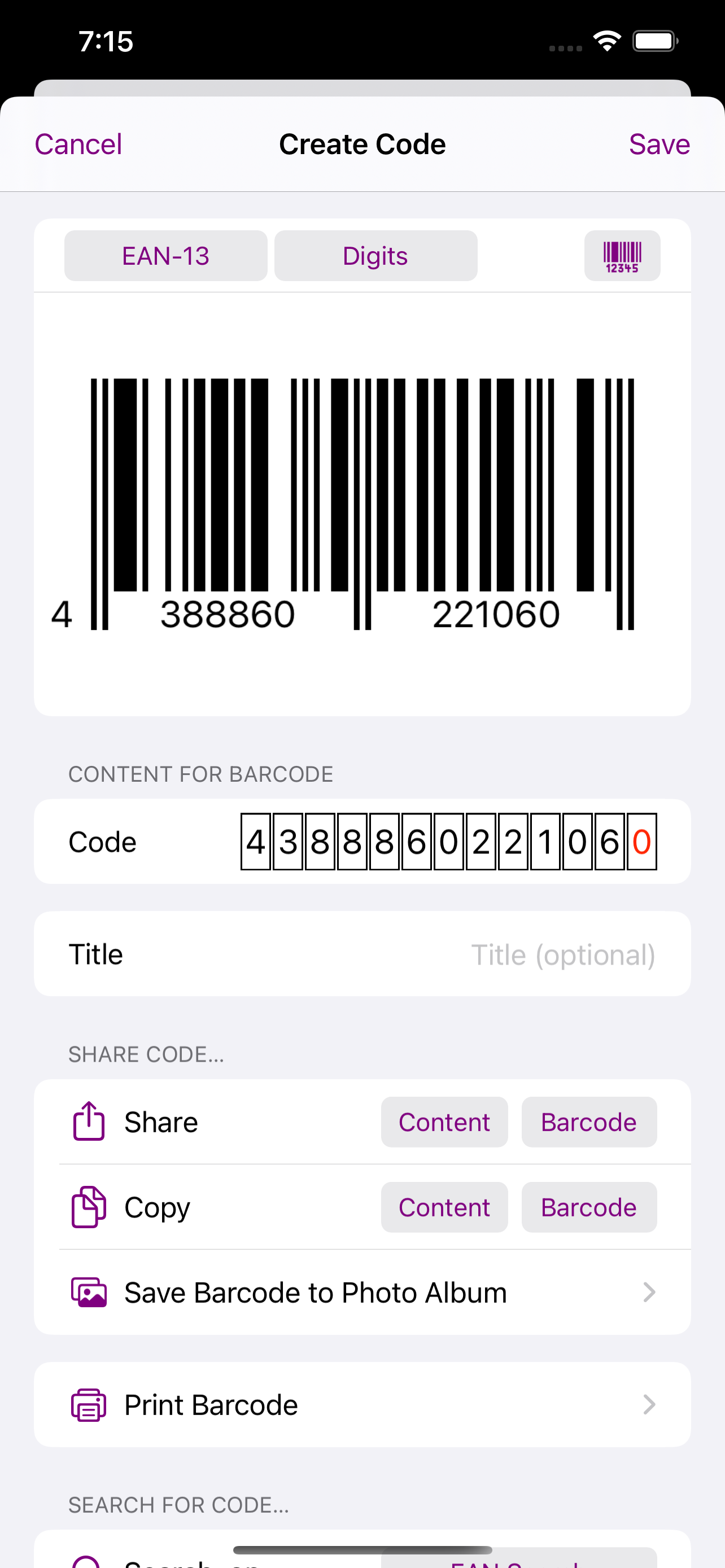
Task: Tap the printer icon beside Print Barcode
Action: click(88, 1405)
